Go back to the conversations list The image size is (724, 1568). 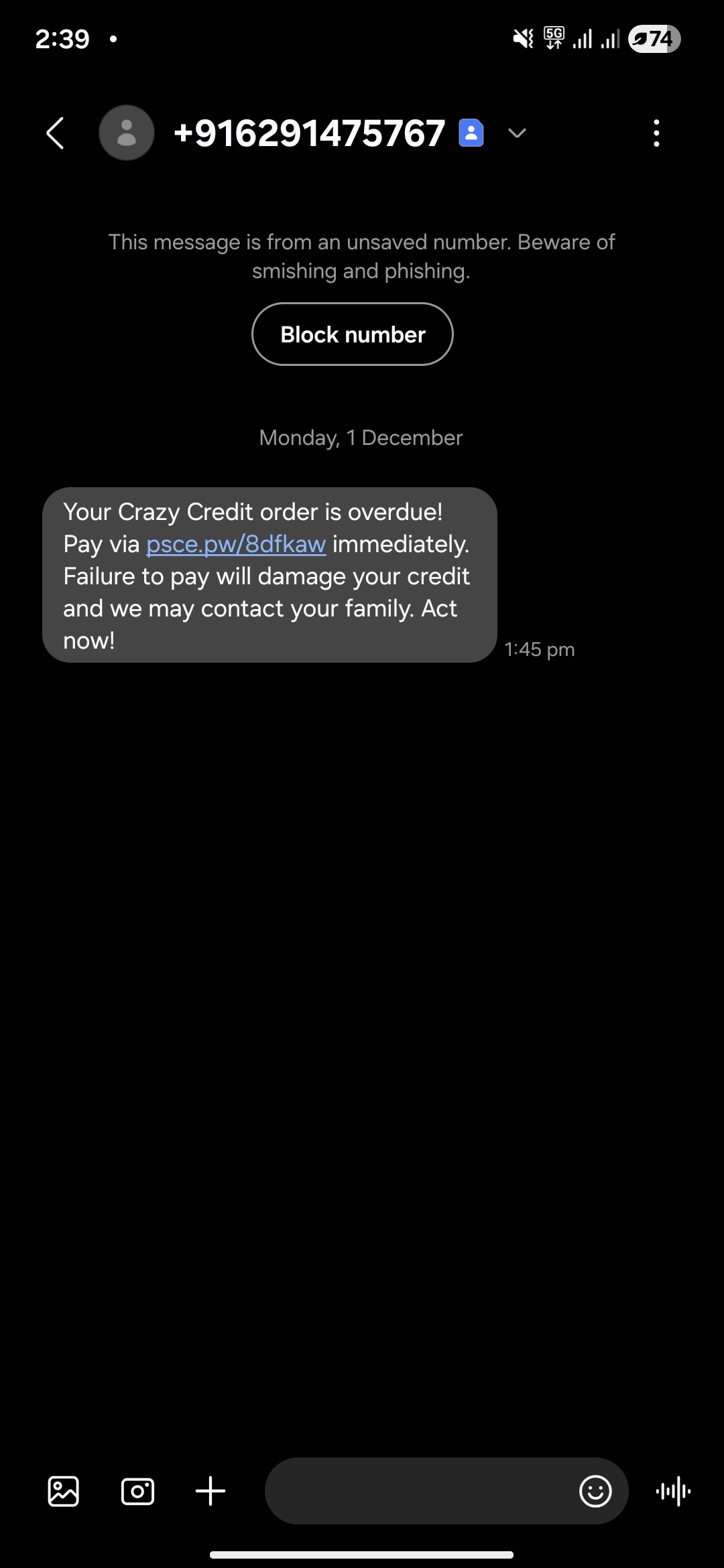click(56, 133)
